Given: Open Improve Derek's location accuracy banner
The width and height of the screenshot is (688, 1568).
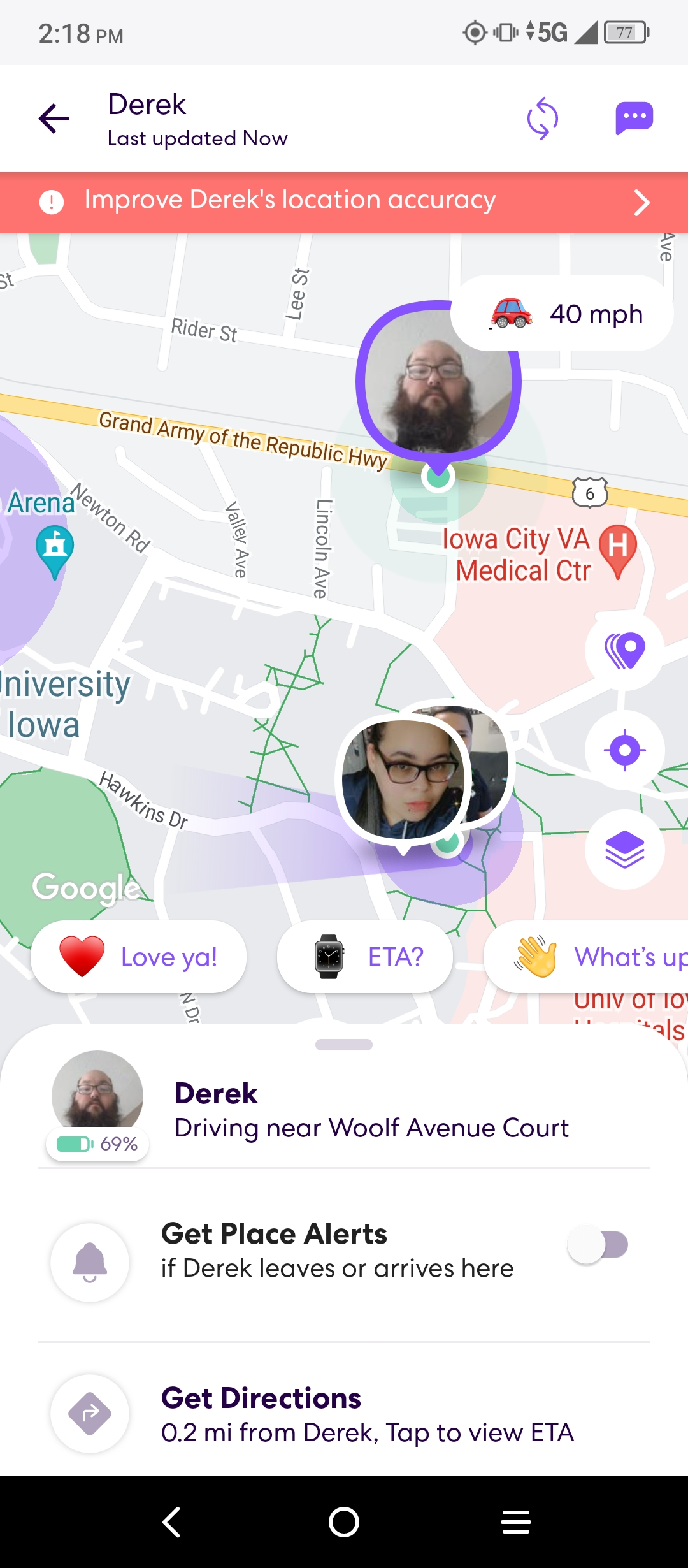Looking at the screenshot, I should 344,202.
